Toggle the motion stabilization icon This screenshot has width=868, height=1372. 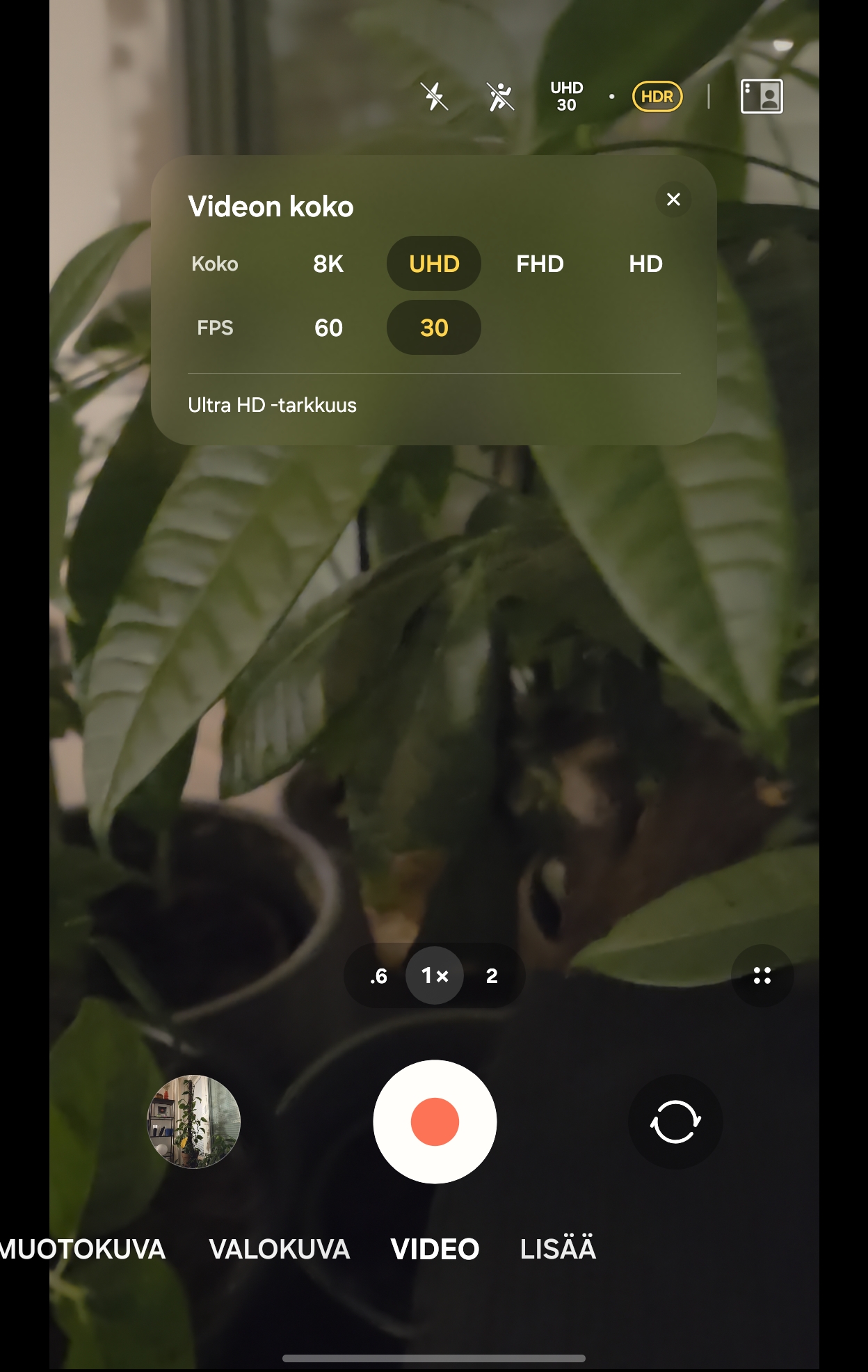tap(500, 96)
